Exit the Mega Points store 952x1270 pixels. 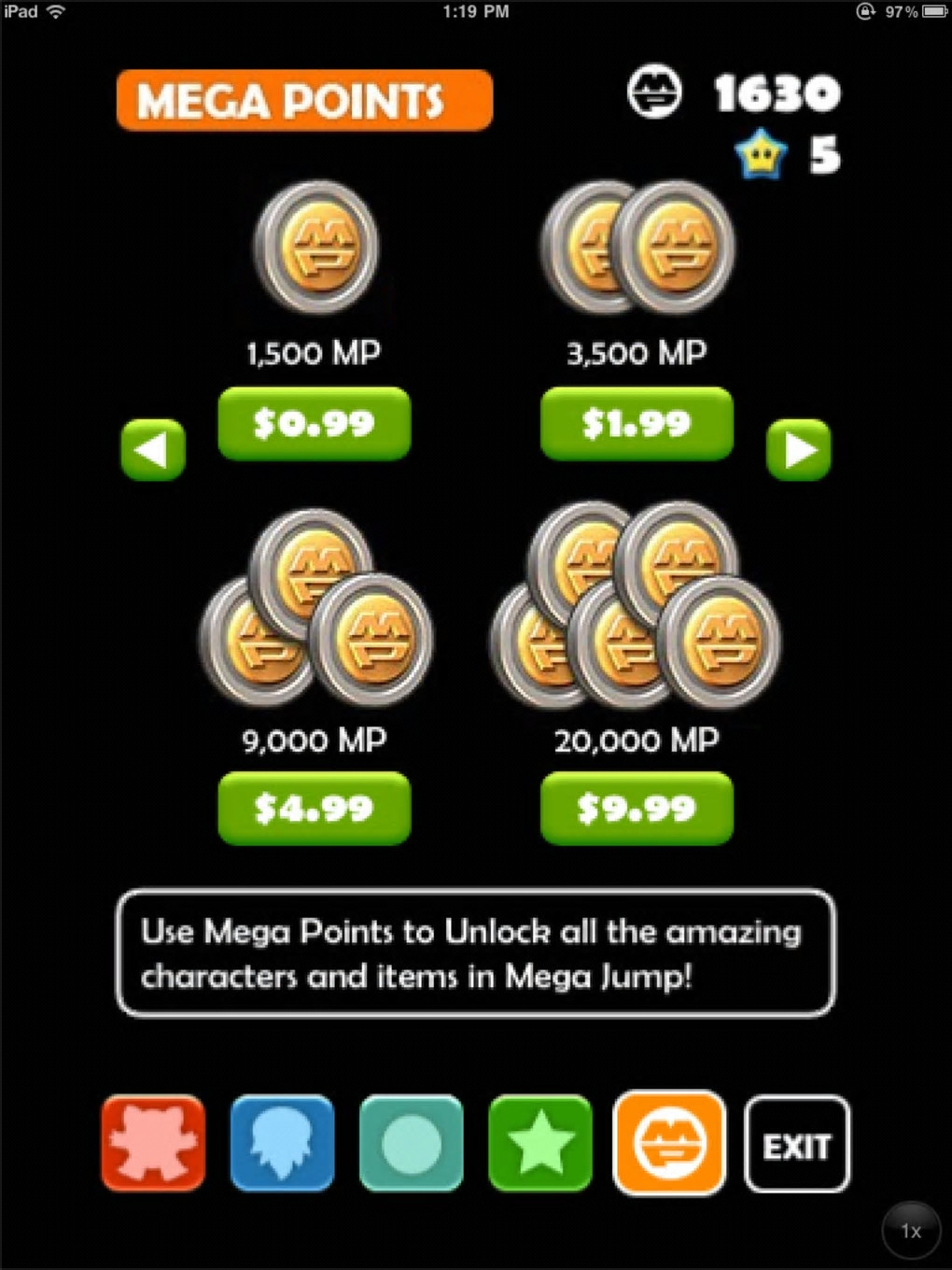[796, 1144]
